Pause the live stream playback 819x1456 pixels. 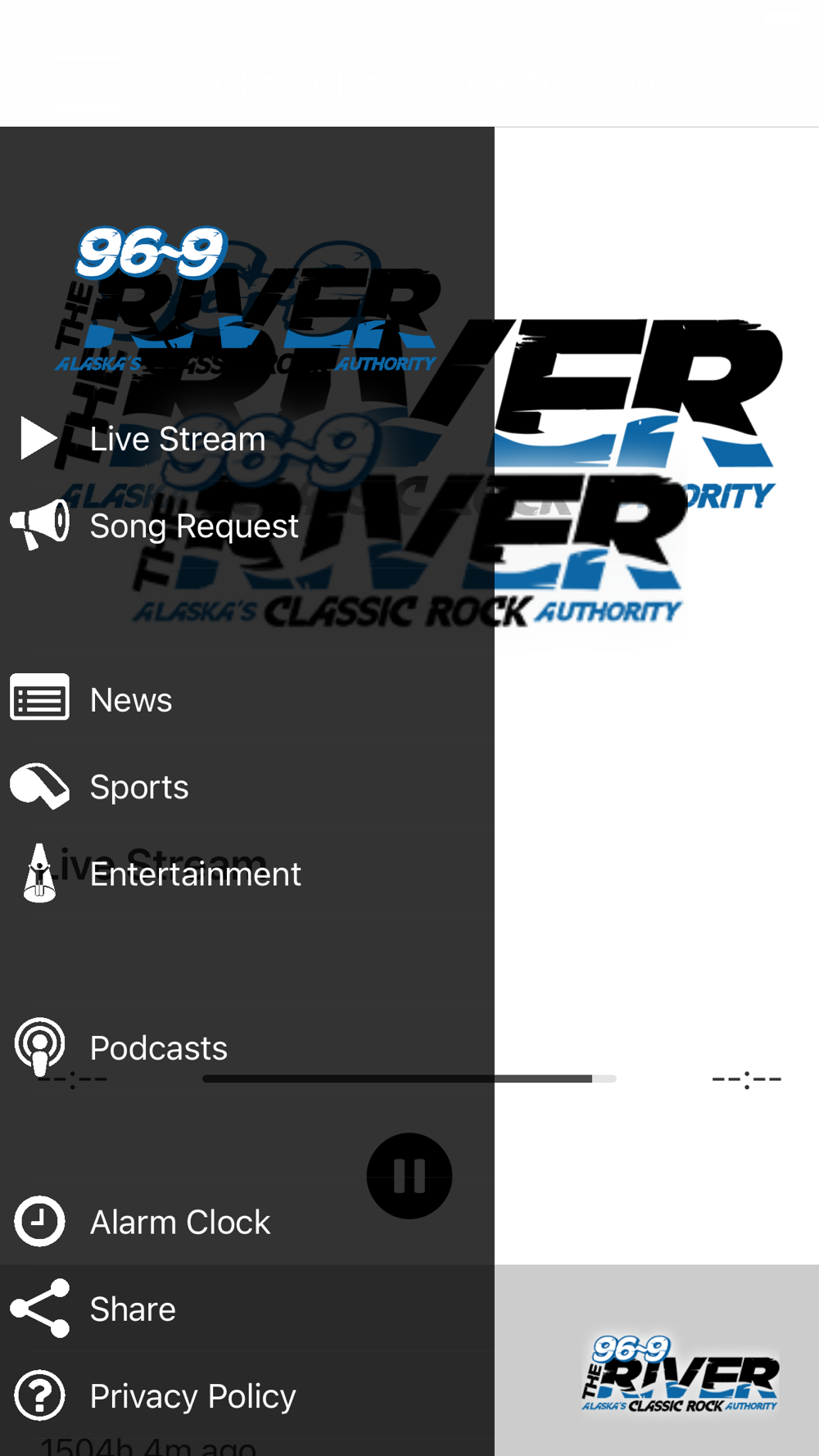point(409,1176)
